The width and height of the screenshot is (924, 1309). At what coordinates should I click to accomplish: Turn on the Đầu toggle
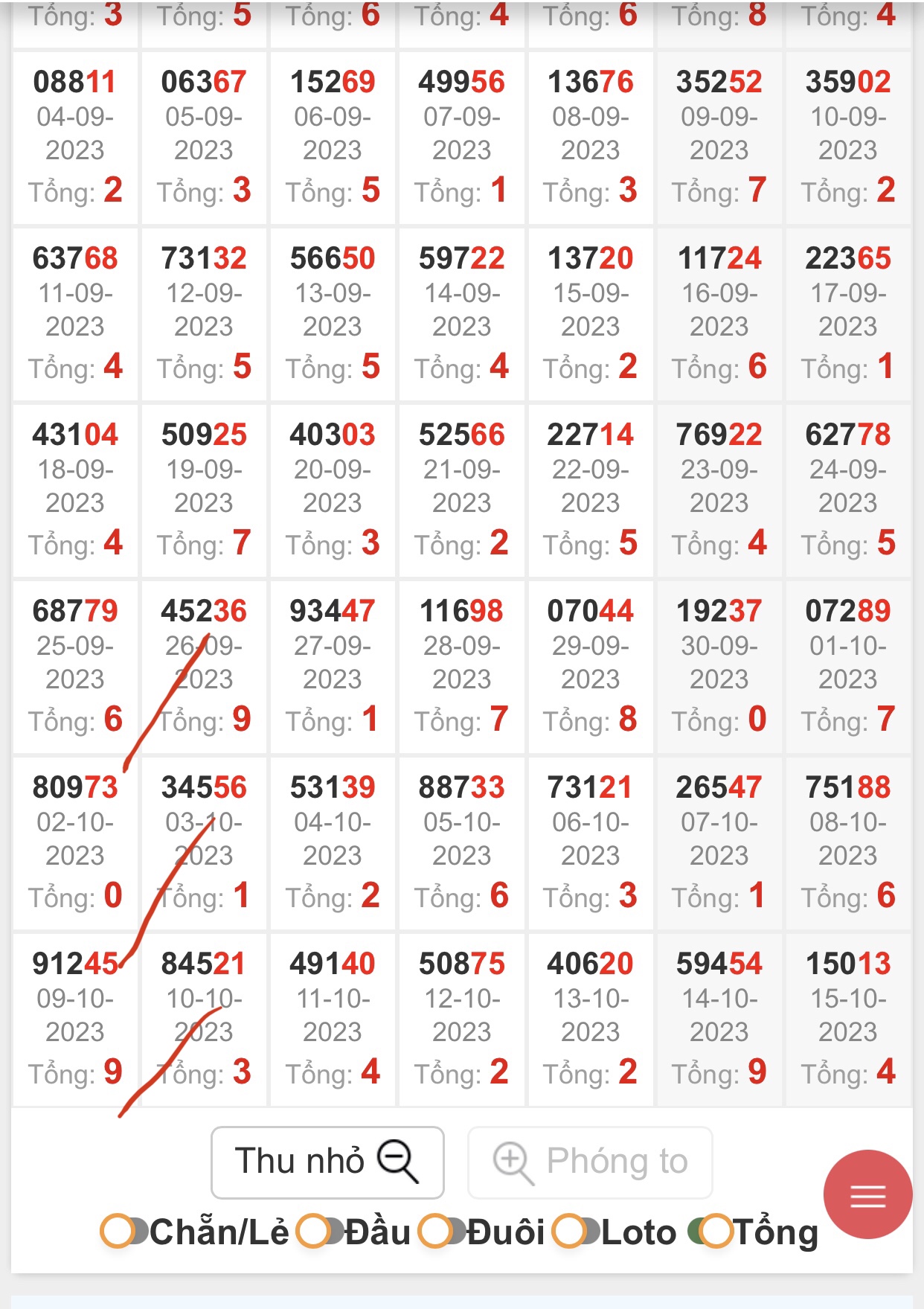pos(321,1232)
